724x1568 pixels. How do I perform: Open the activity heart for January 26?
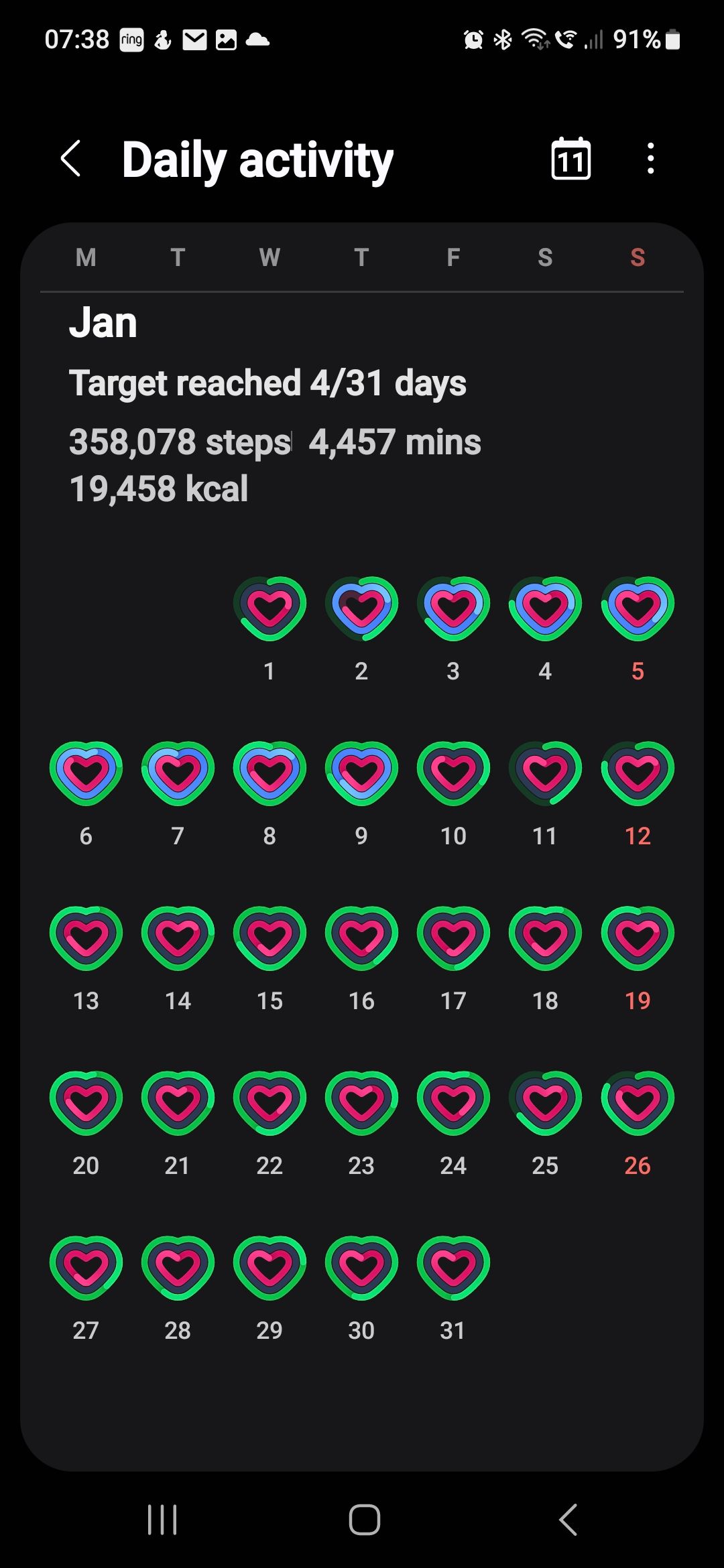(x=636, y=1102)
